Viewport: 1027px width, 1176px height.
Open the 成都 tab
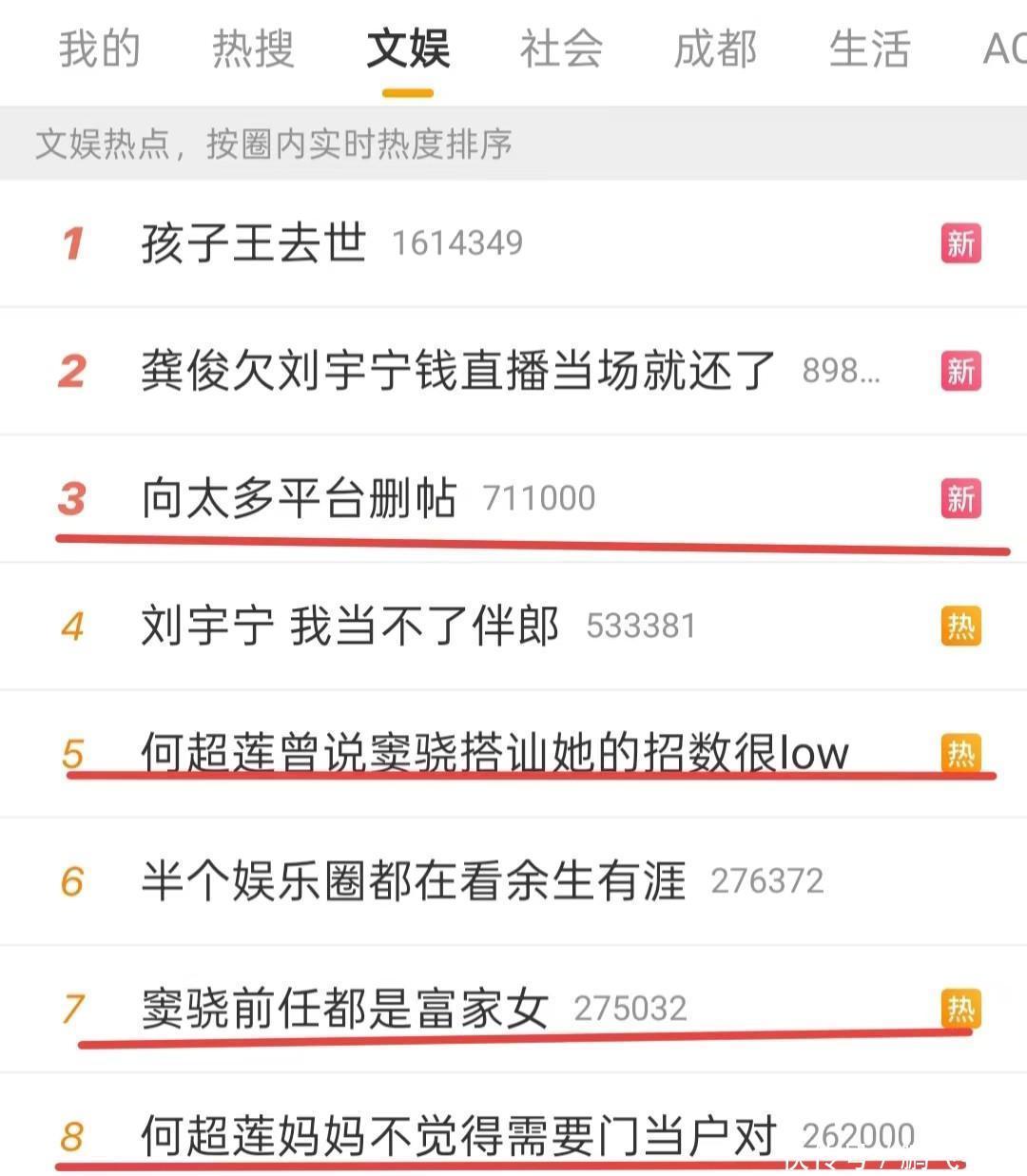click(x=715, y=49)
